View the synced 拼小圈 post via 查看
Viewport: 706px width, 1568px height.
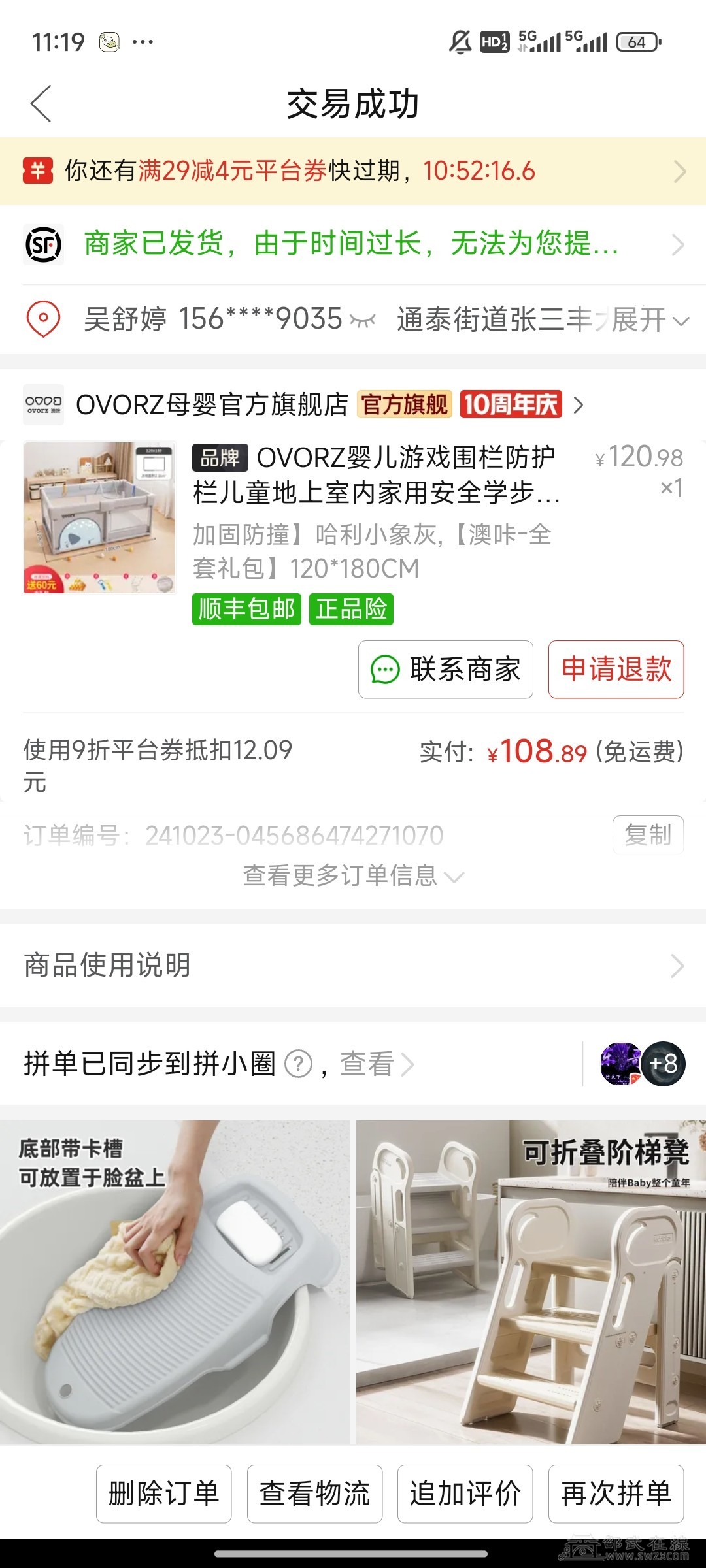[x=376, y=1064]
